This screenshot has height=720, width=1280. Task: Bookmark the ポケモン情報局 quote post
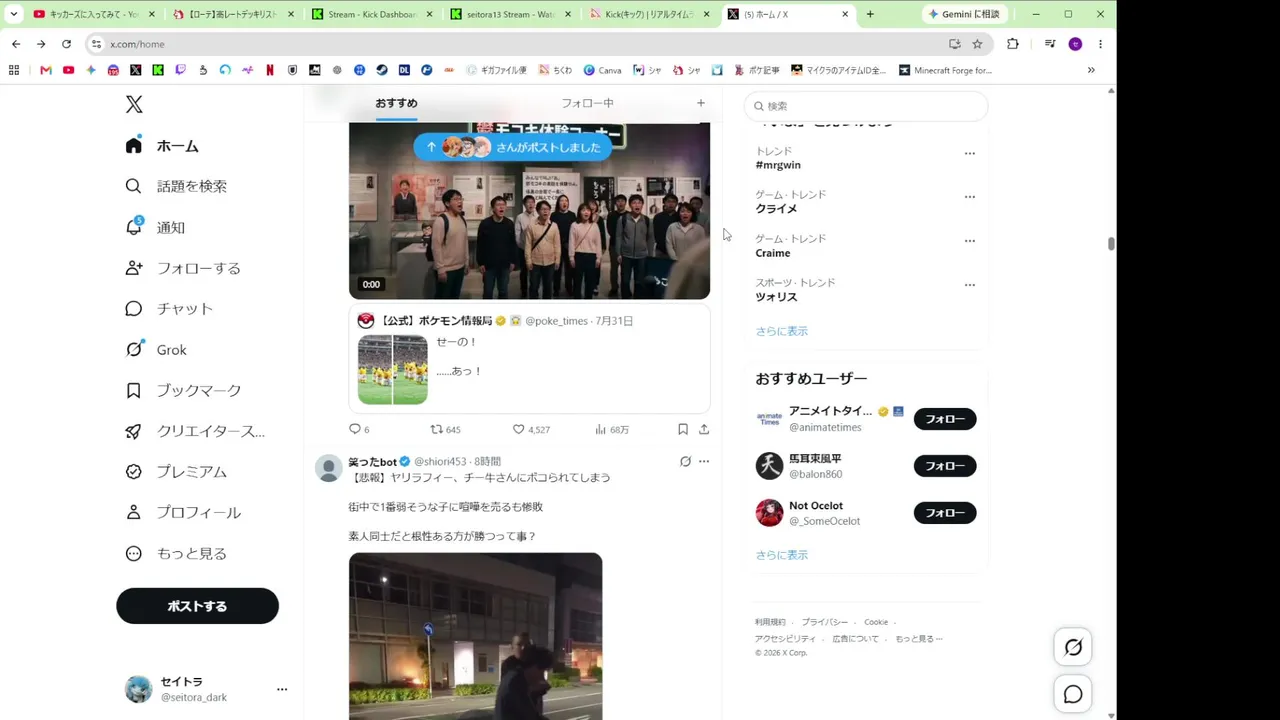[x=683, y=429]
